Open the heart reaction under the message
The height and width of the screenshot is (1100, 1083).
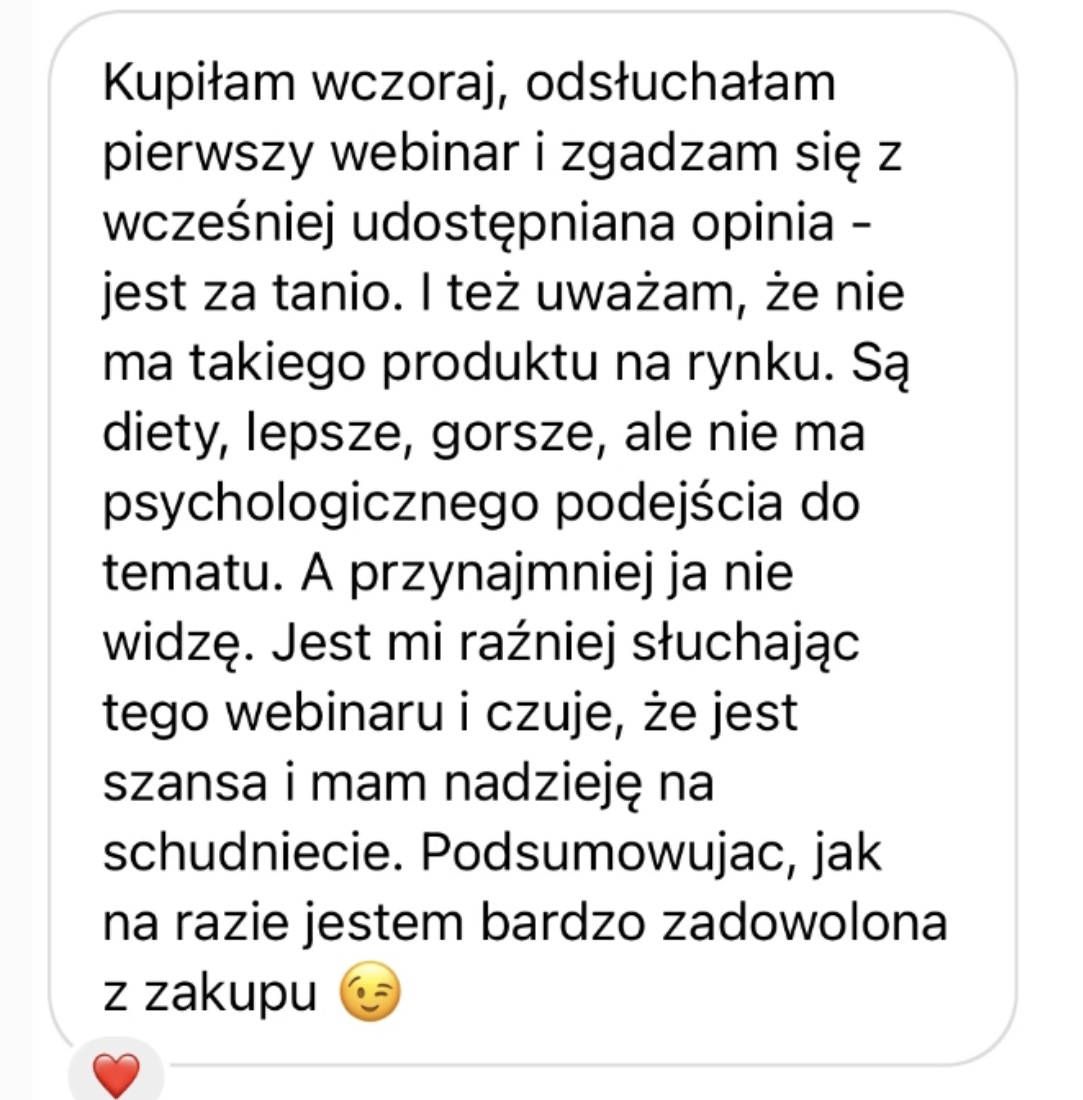(x=116, y=1072)
